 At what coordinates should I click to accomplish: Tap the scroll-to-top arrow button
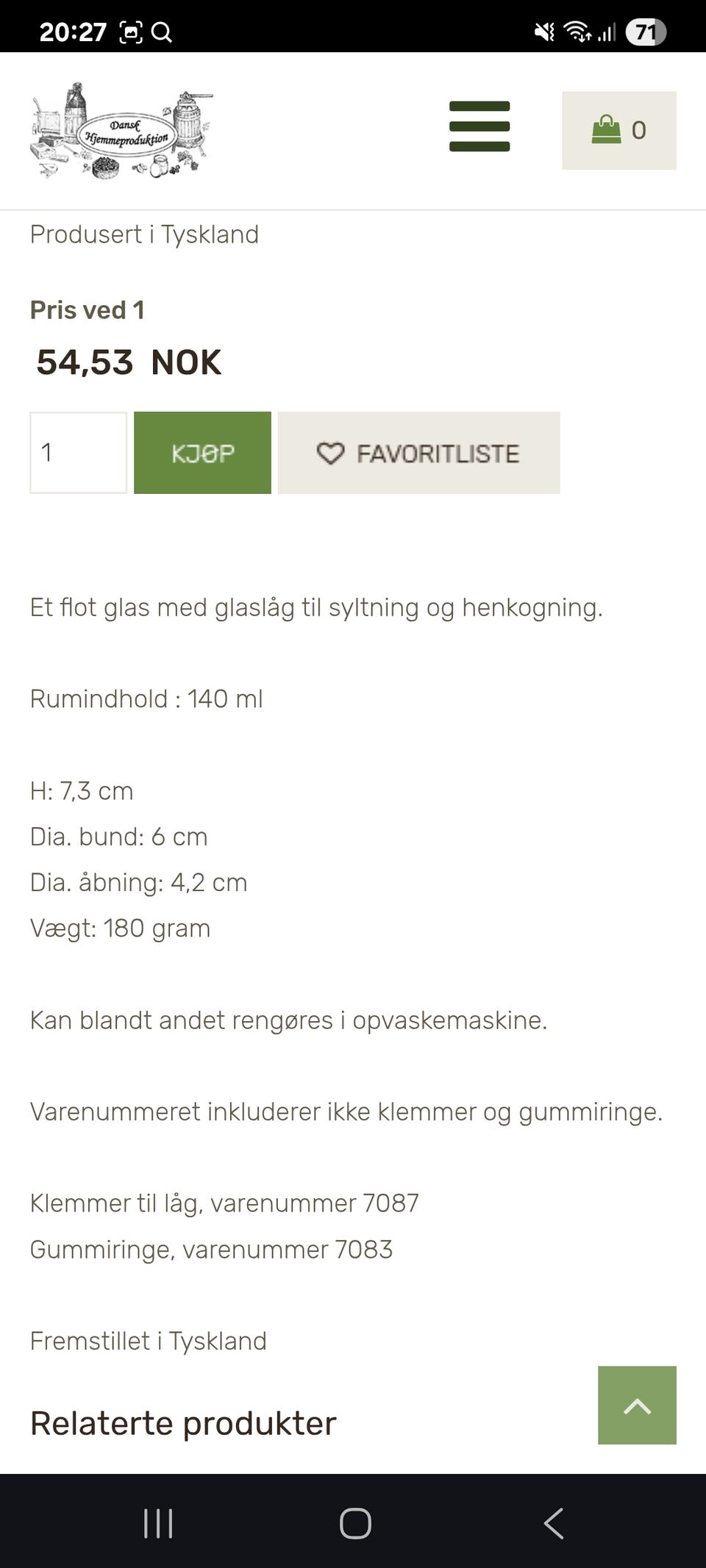(638, 1405)
